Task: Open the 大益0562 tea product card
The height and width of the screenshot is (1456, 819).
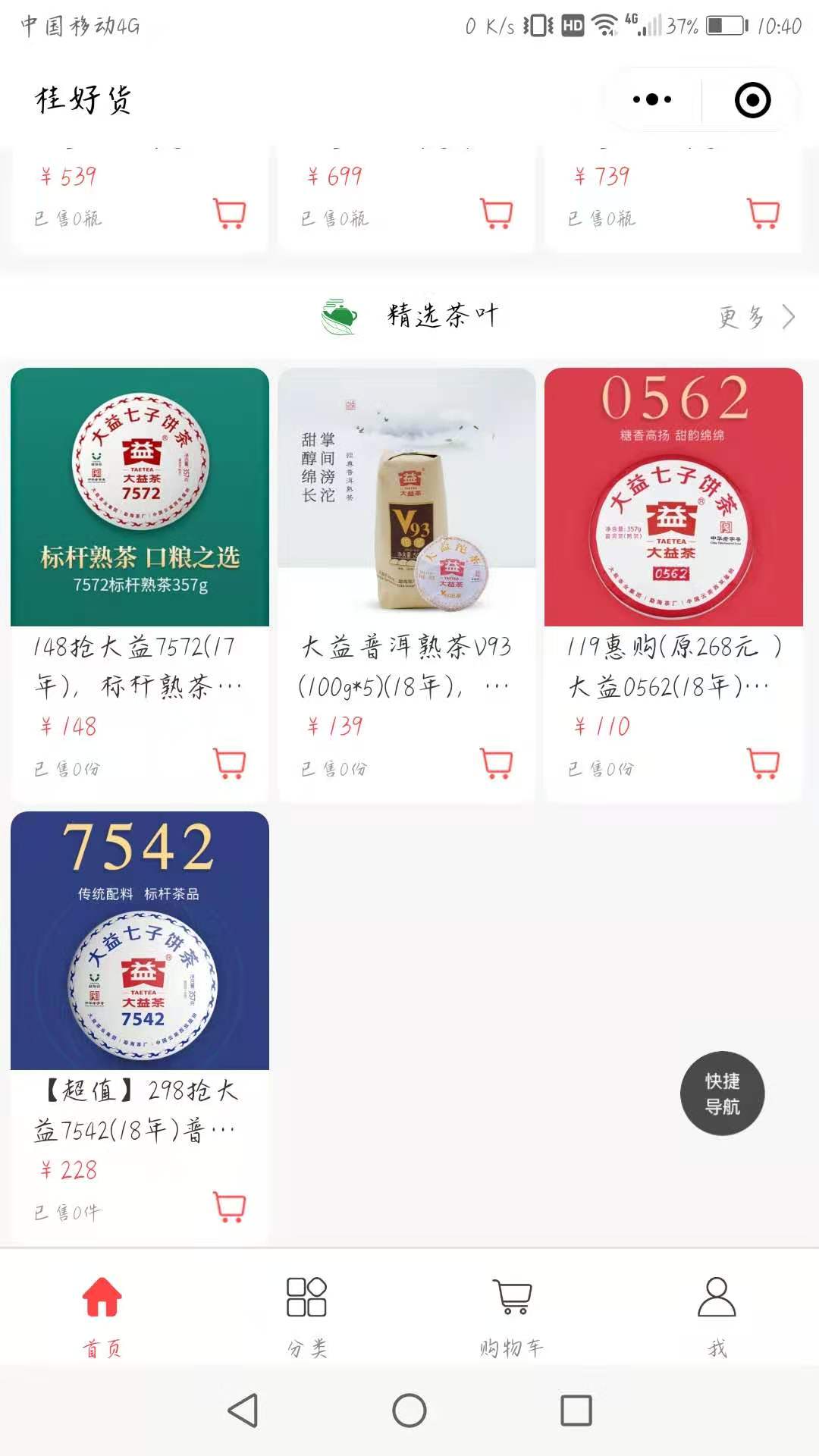Action: pyautogui.click(x=673, y=497)
